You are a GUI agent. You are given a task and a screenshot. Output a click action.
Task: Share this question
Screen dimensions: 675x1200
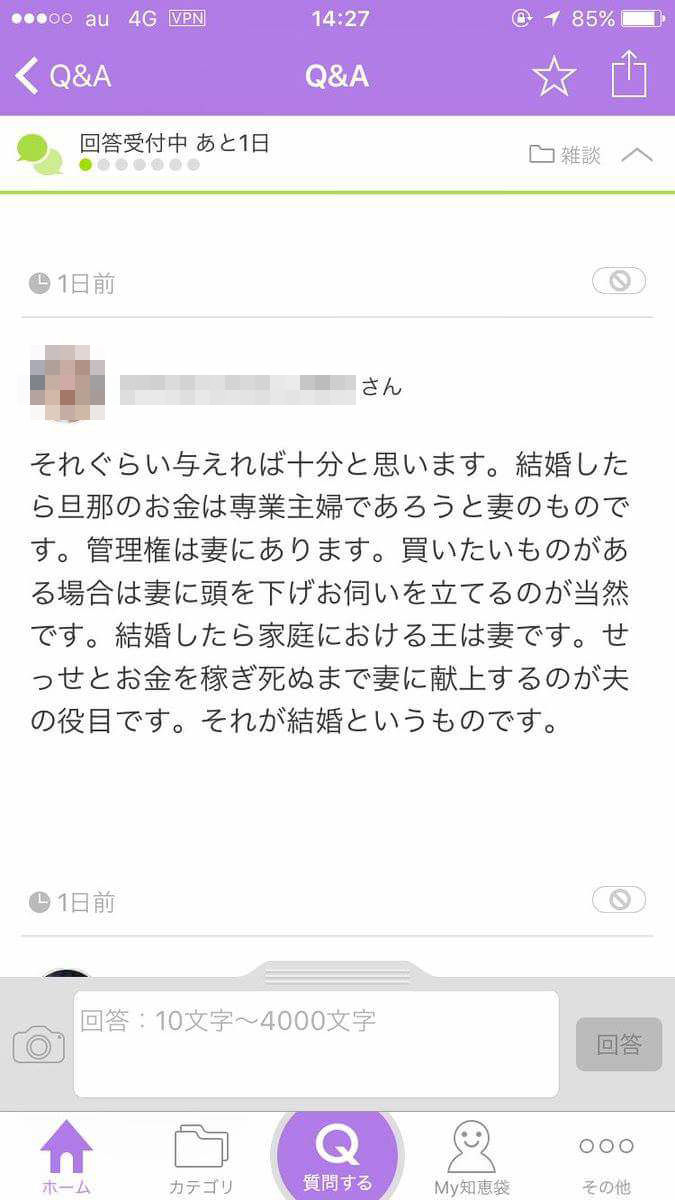tap(629, 76)
